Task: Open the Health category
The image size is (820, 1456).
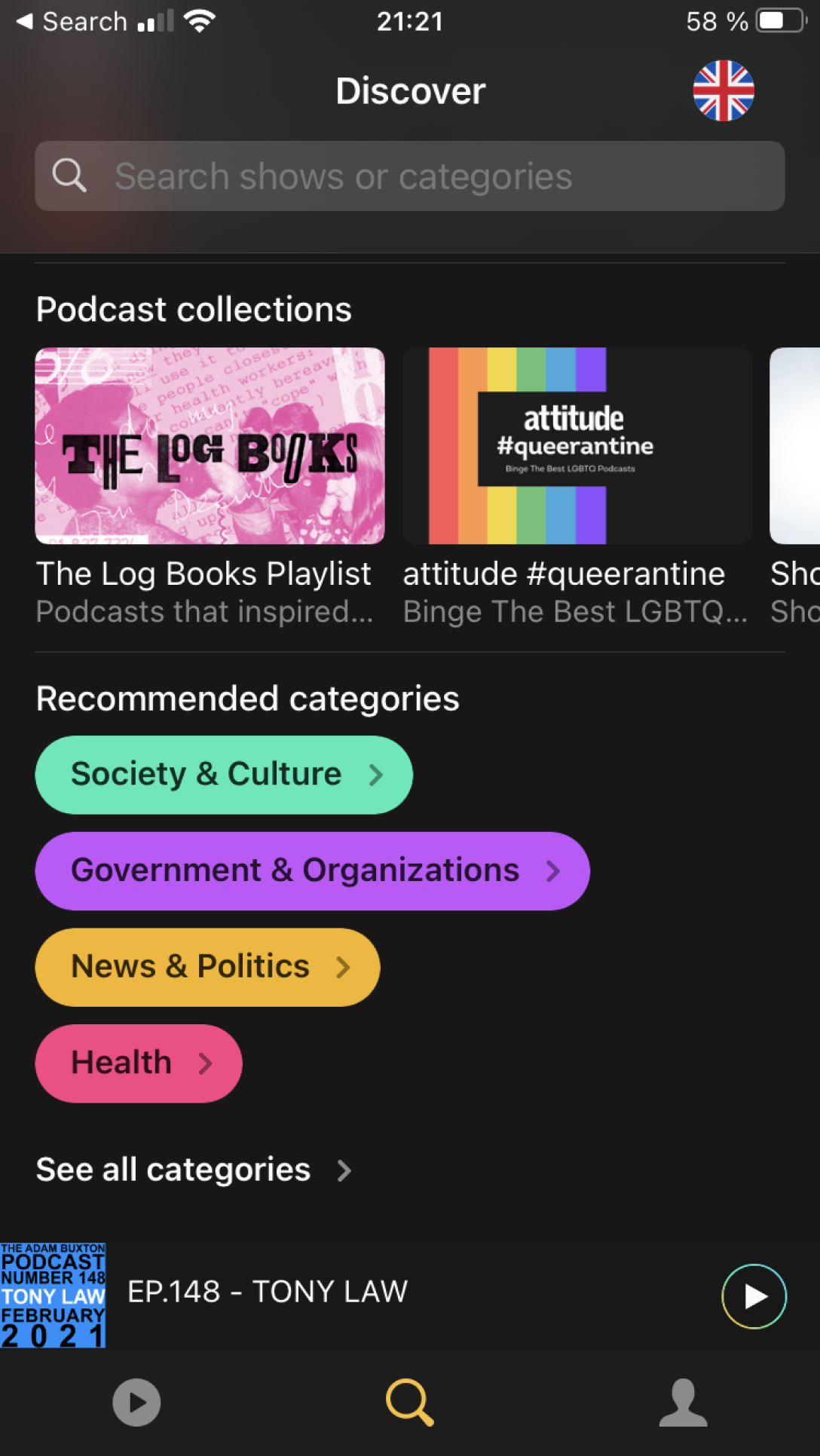Action: pos(139,1063)
